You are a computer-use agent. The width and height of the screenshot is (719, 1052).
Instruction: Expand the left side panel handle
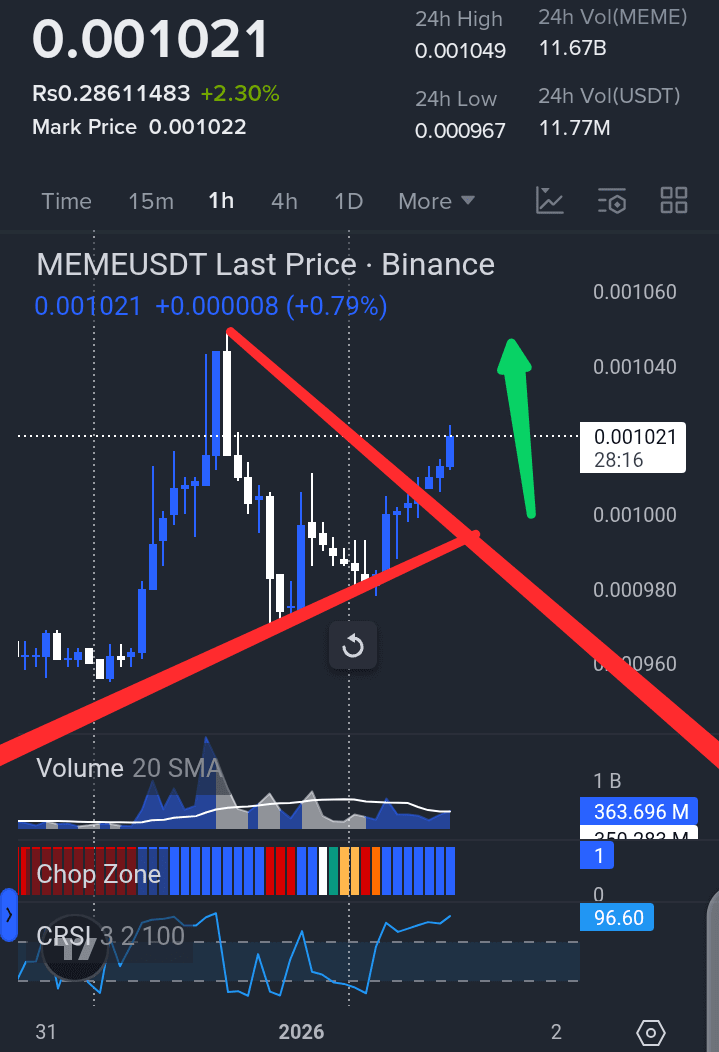[9, 914]
